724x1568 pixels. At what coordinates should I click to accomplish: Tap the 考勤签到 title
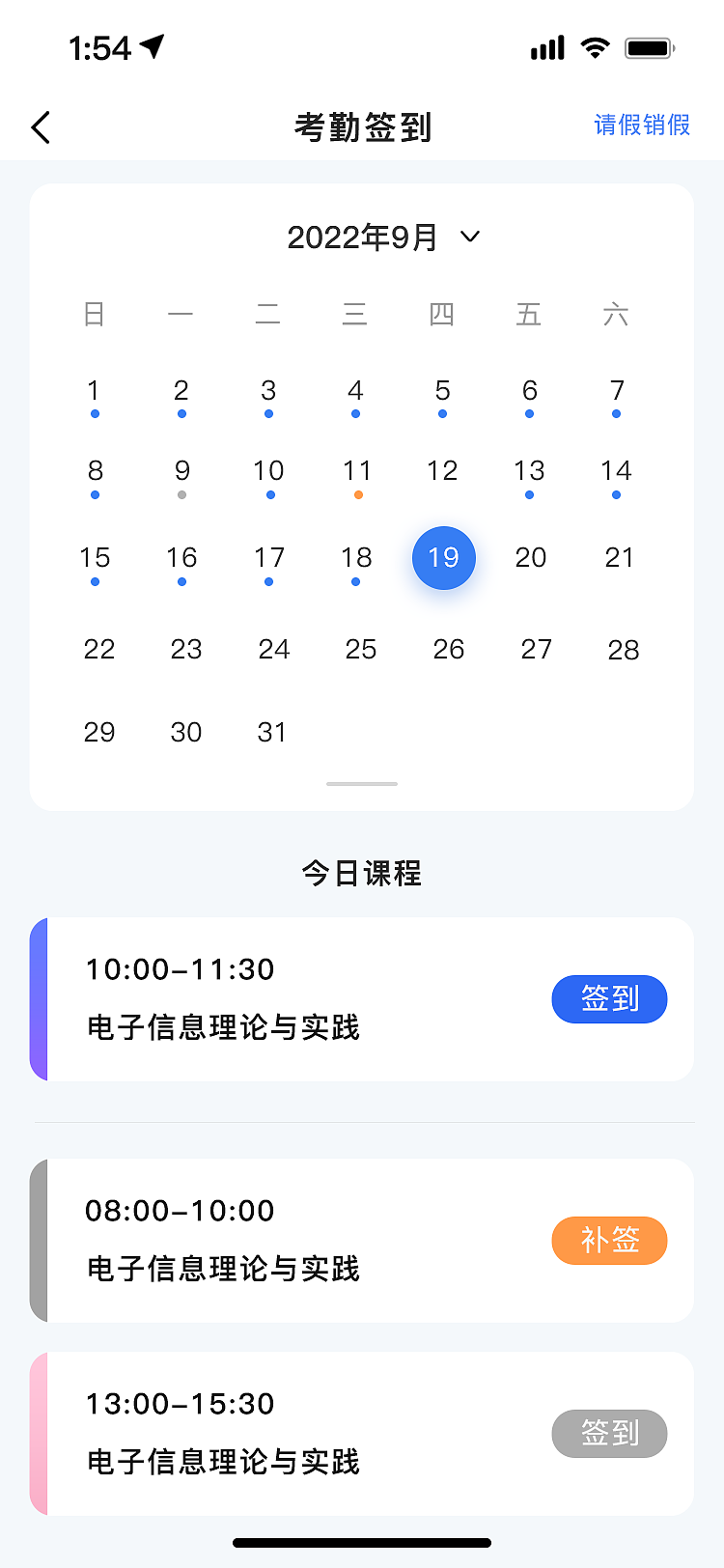(362, 126)
